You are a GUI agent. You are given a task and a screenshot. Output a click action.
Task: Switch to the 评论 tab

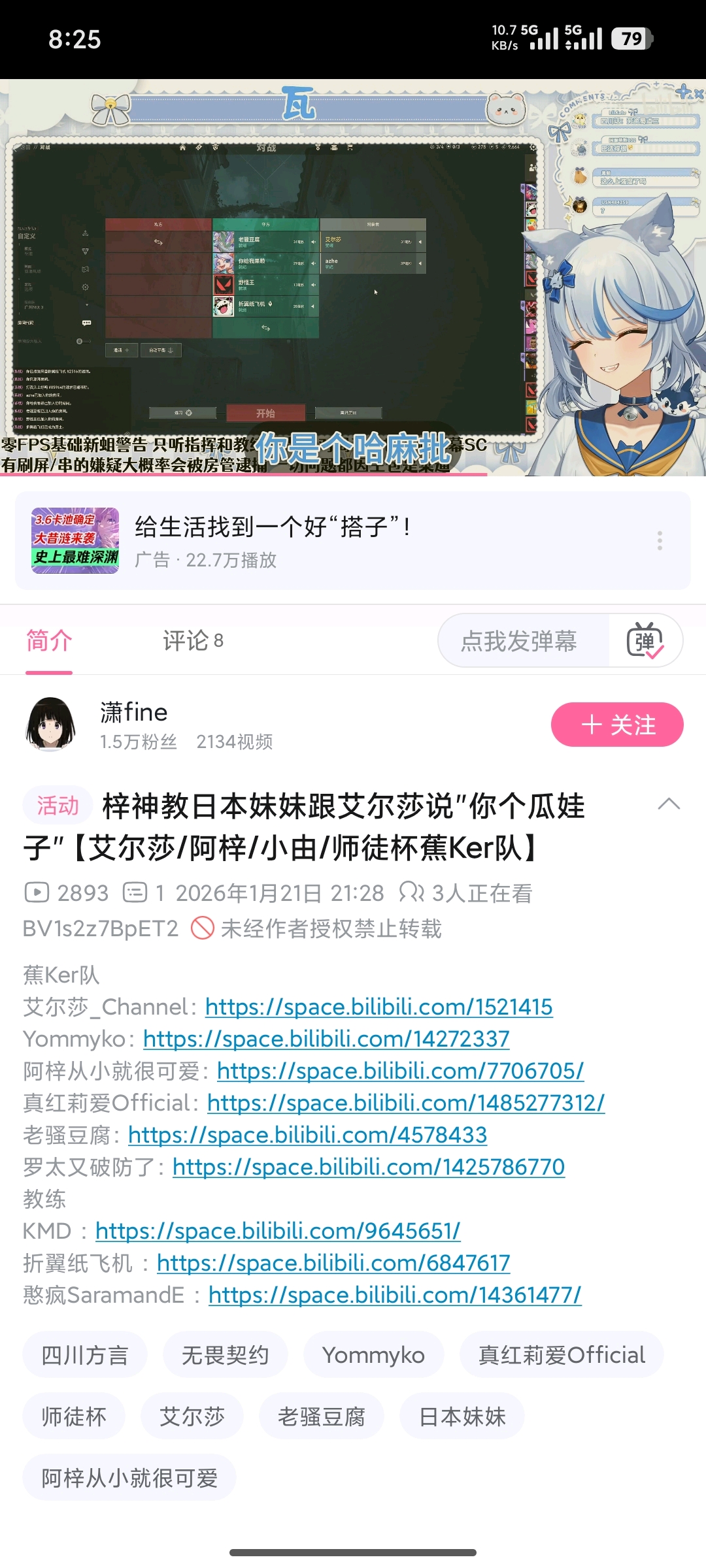pyautogui.click(x=193, y=641)
